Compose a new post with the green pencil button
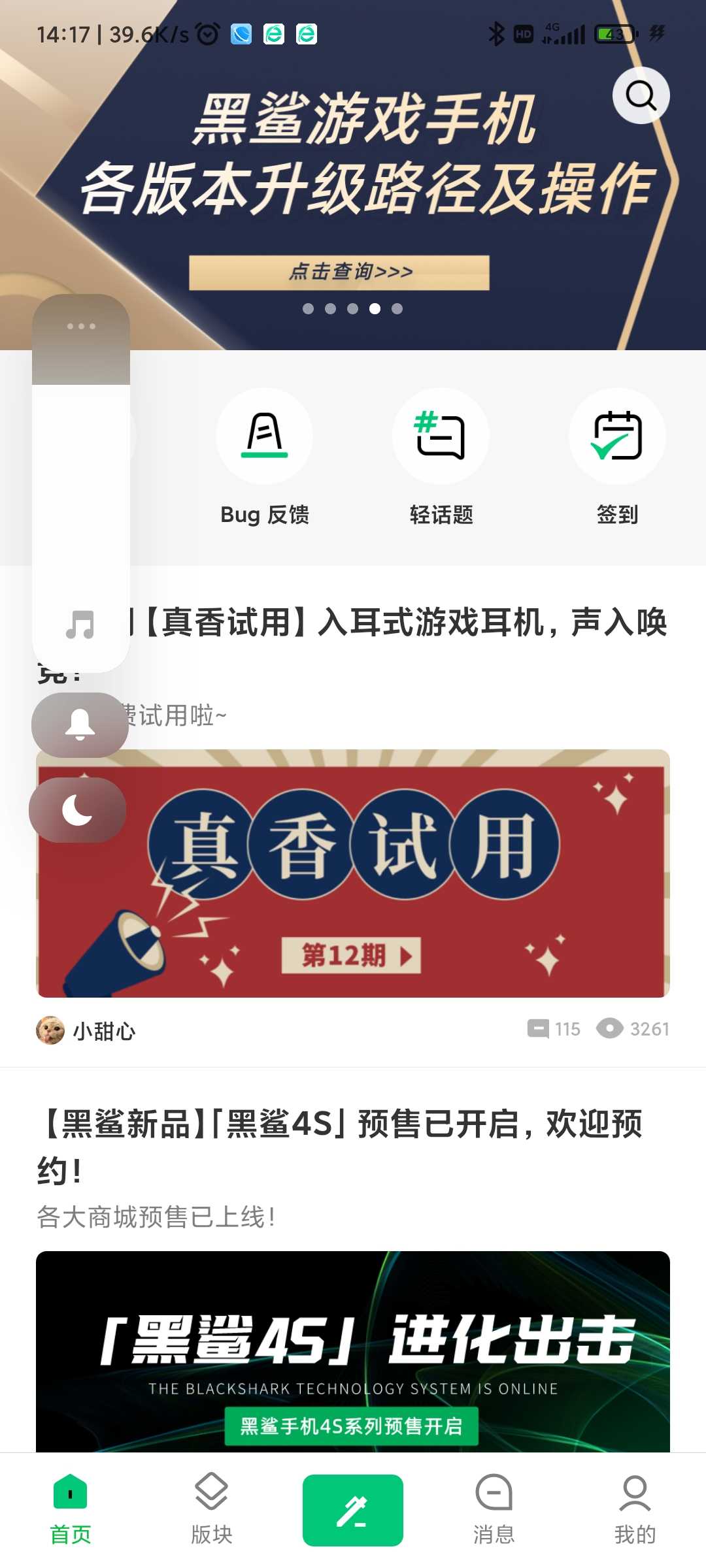706x1568 pixels. tap(353, 1511)
